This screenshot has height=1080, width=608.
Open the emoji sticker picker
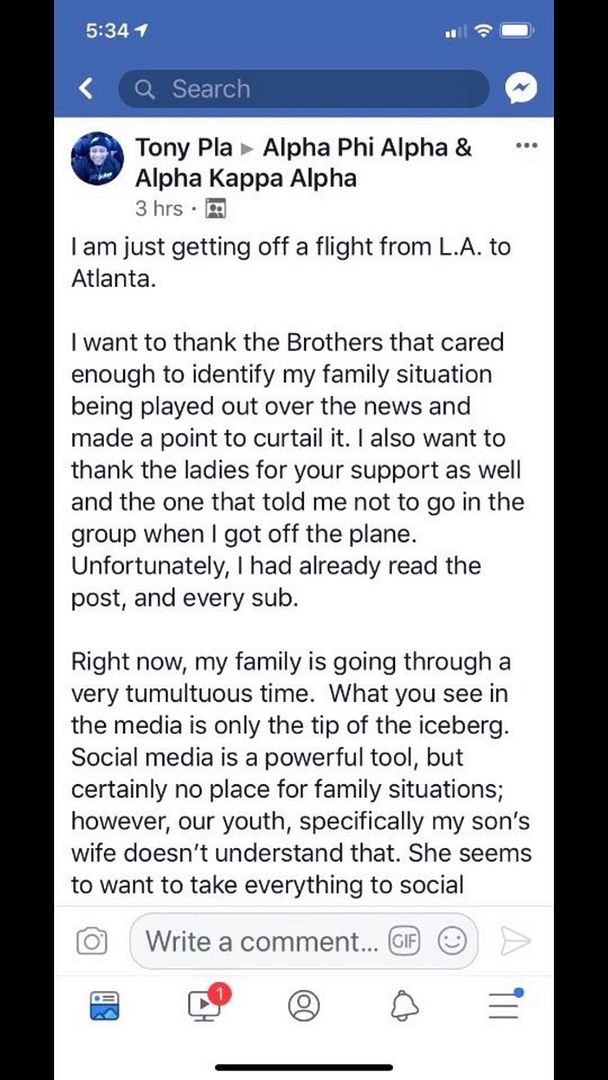(452, 941)
